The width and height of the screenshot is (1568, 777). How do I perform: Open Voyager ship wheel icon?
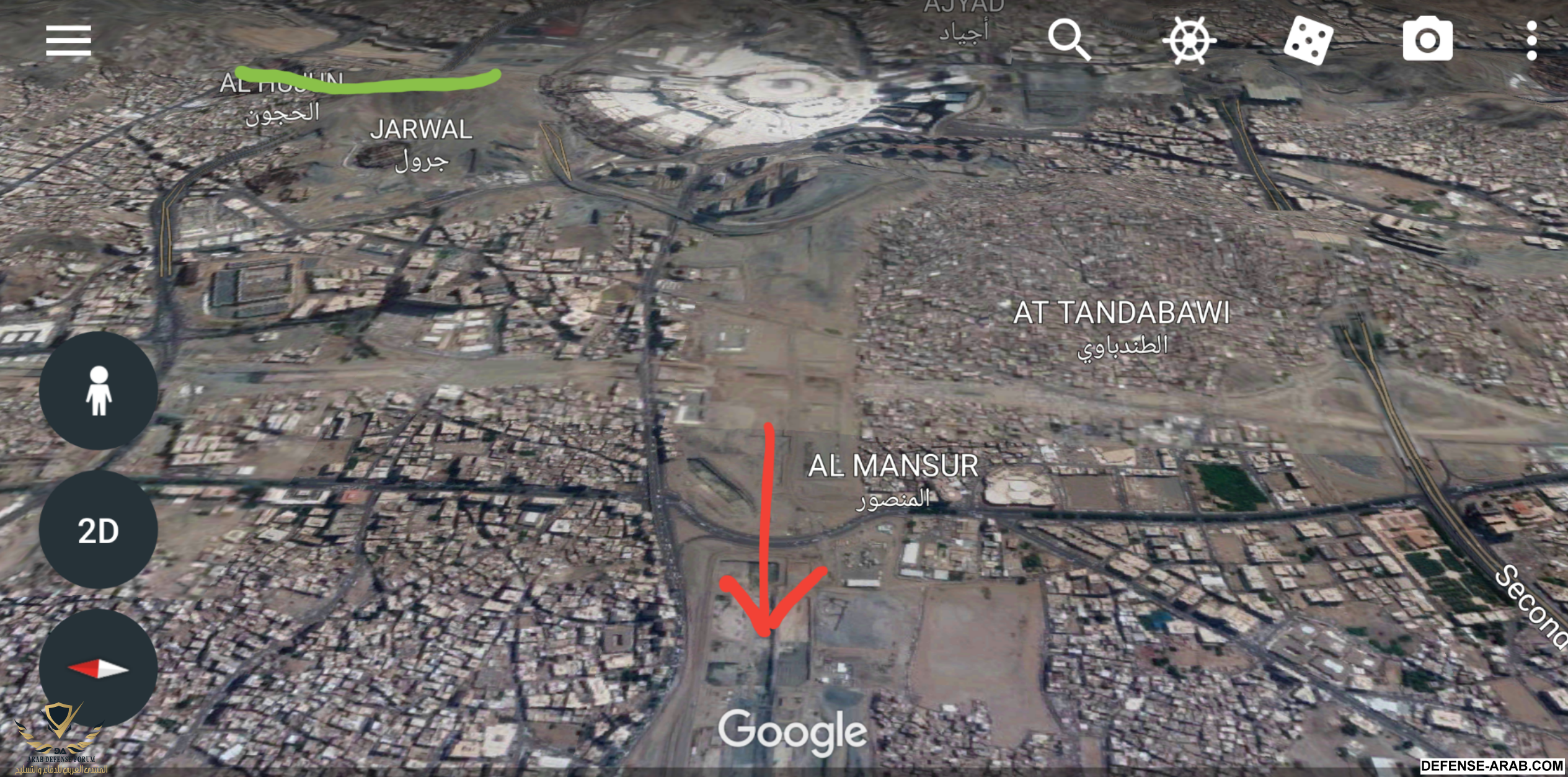pyautogui.click(x=1189, y=40)
